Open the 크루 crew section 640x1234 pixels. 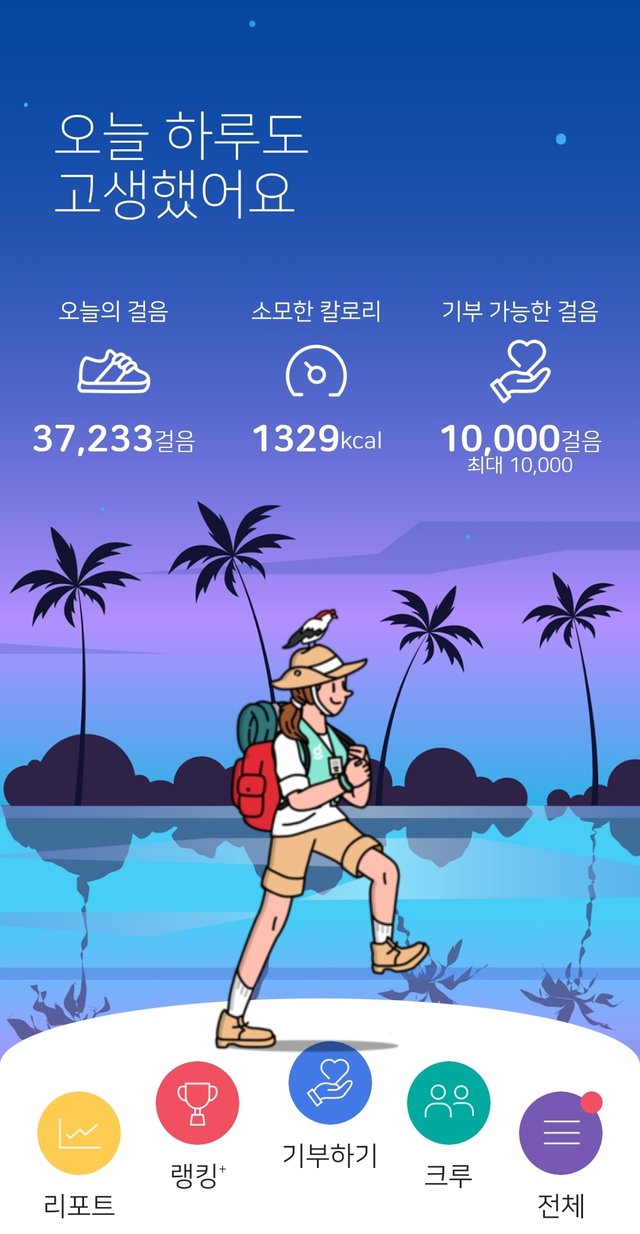(x=448, y=1103)
